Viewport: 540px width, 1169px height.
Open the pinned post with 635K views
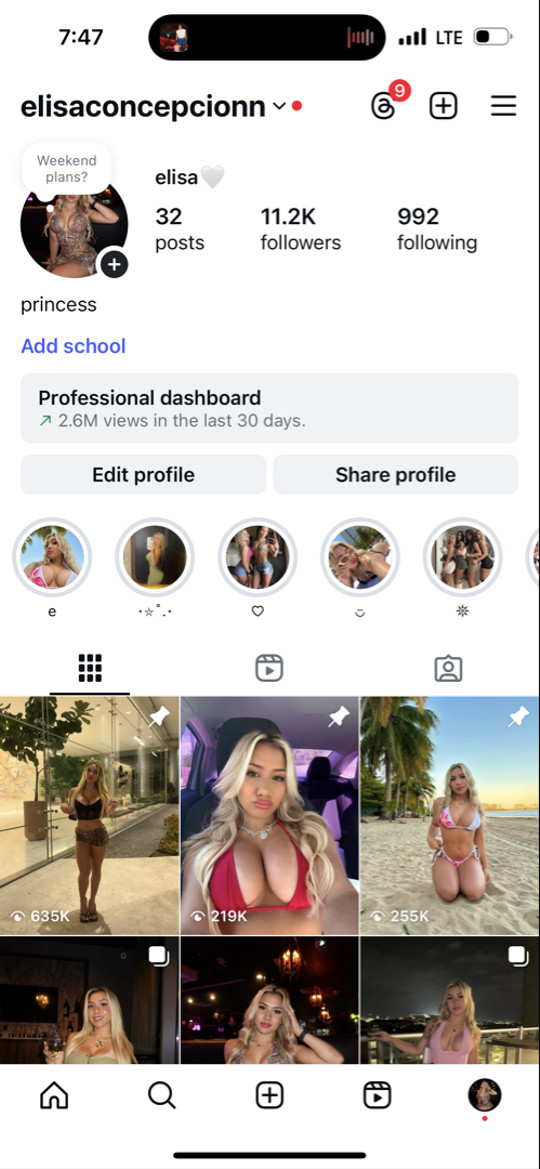90,816
